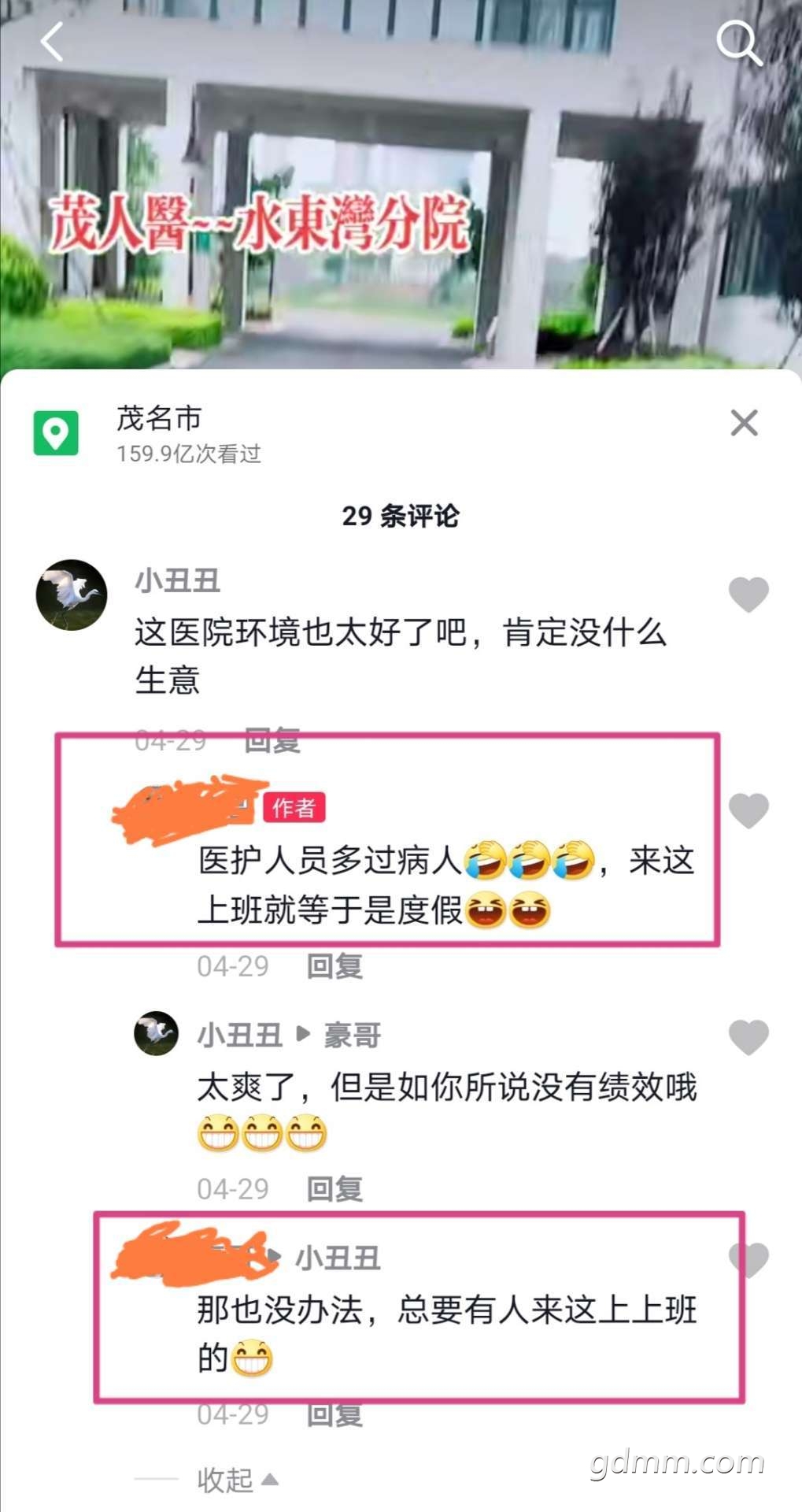Like the comment 那也没办法，总要有人来这上上班的
The image size is (802, 1512).
click(x=748, y=1259)
